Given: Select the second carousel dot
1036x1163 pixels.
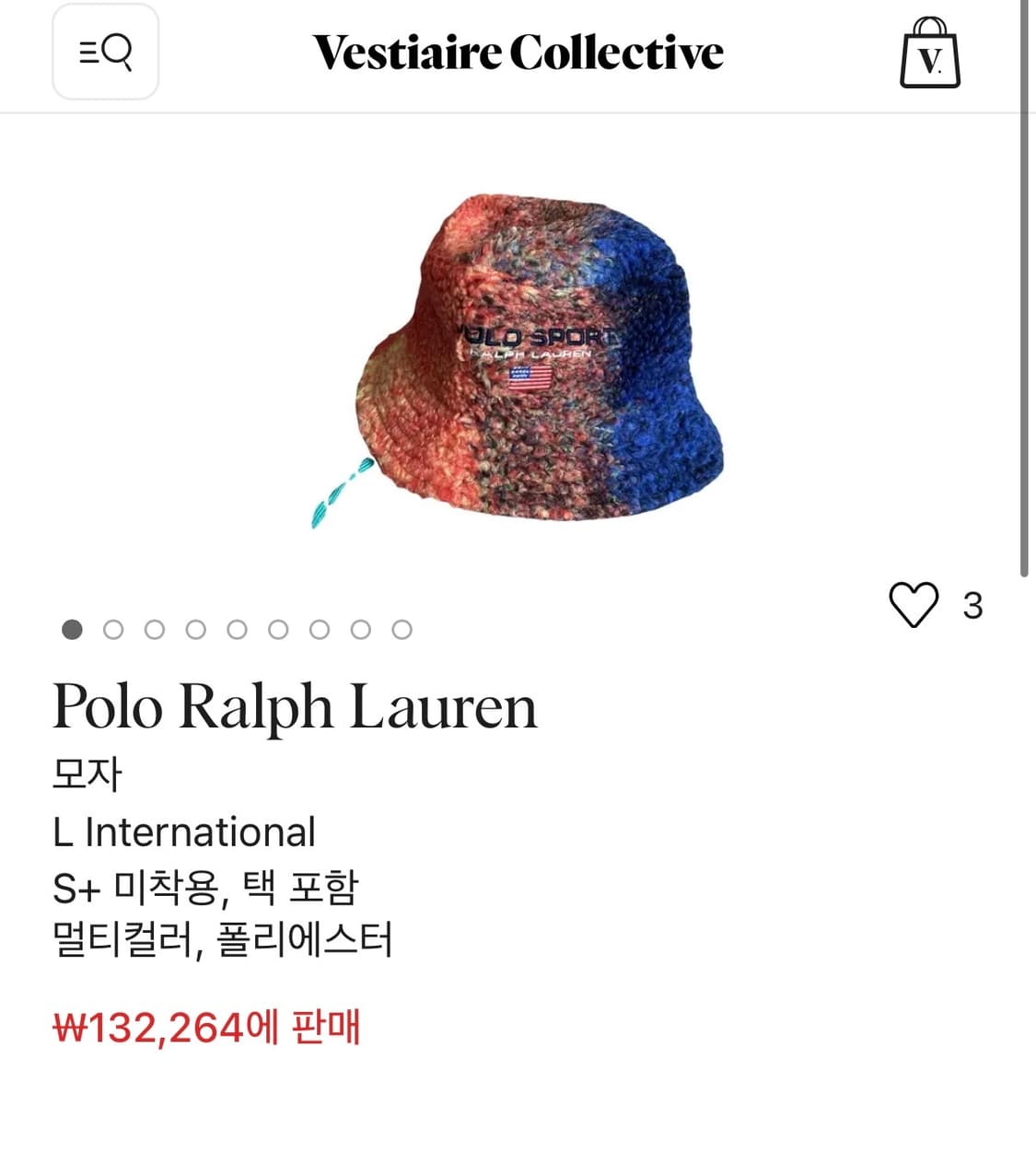Looking at the screenshot, I should click(x=113, y=629).
